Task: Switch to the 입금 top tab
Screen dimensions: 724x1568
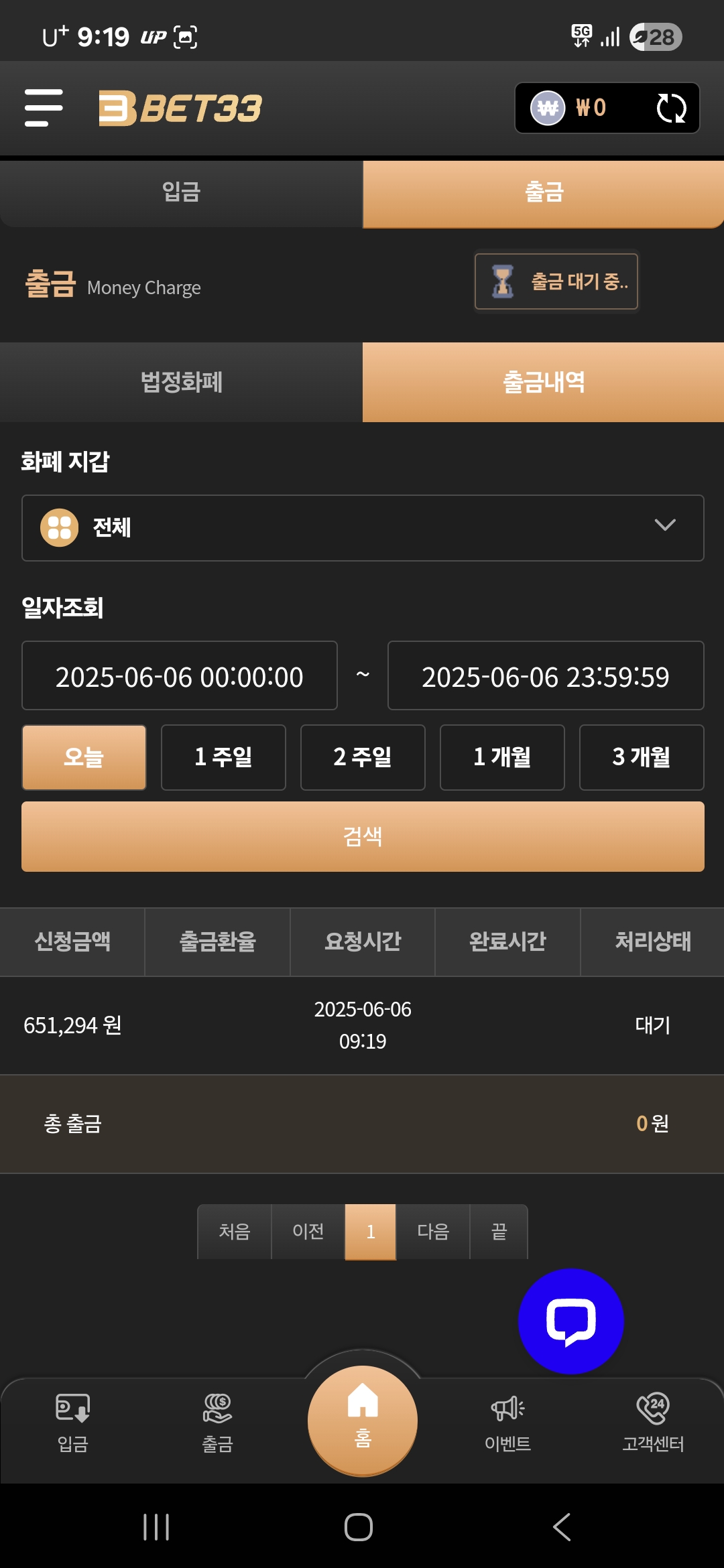Action: tap(181, 193)
